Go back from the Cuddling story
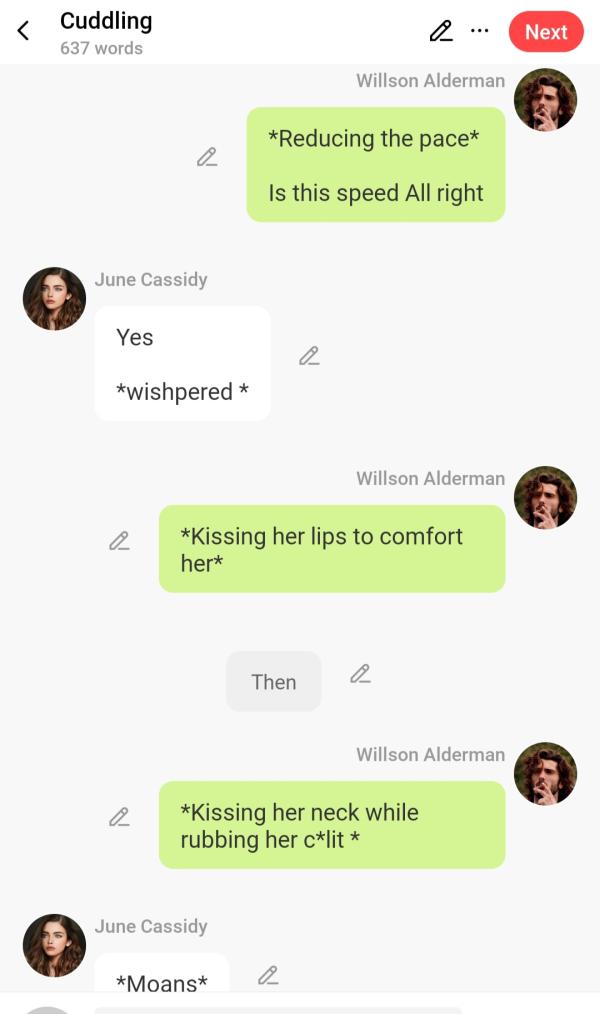 24,31
